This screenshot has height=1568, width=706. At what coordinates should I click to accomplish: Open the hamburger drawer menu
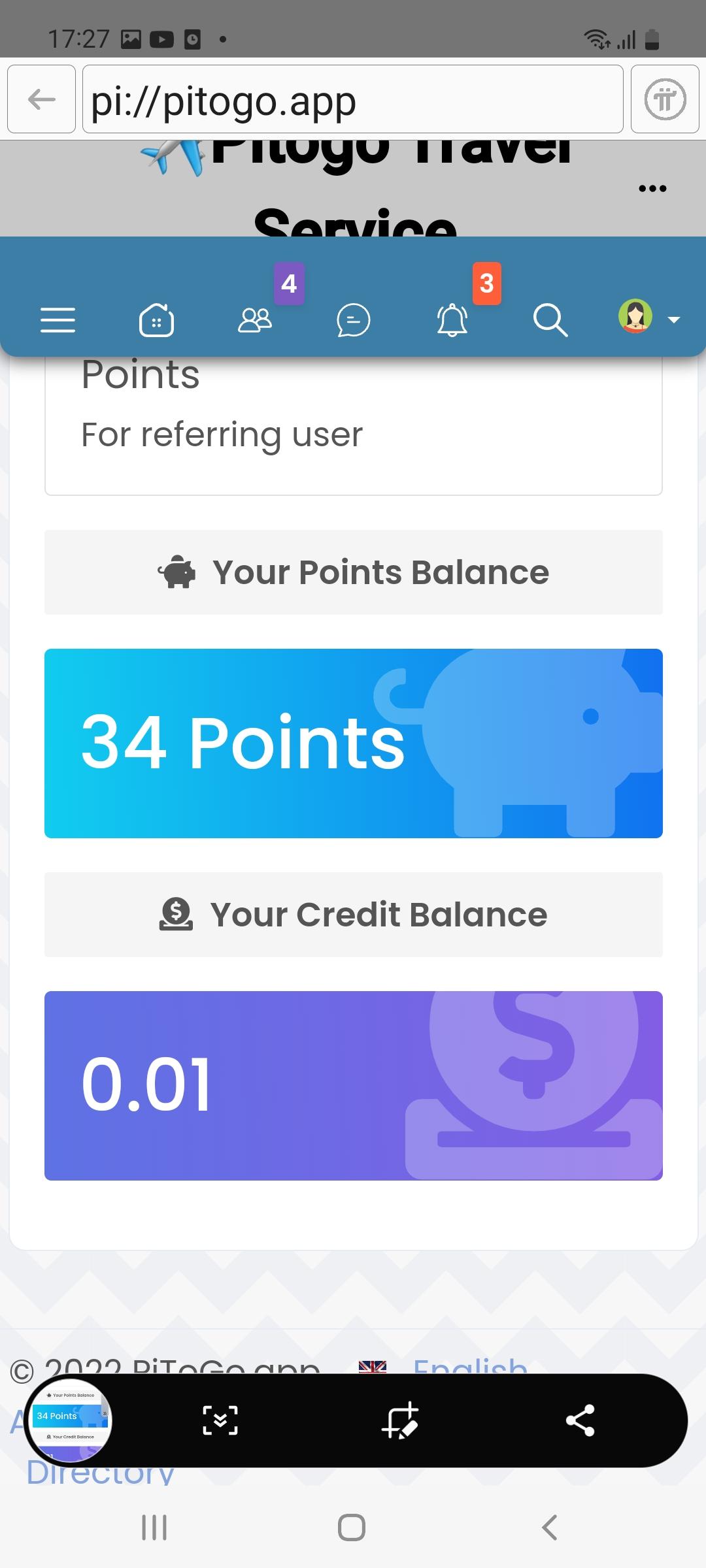[58, 320]
